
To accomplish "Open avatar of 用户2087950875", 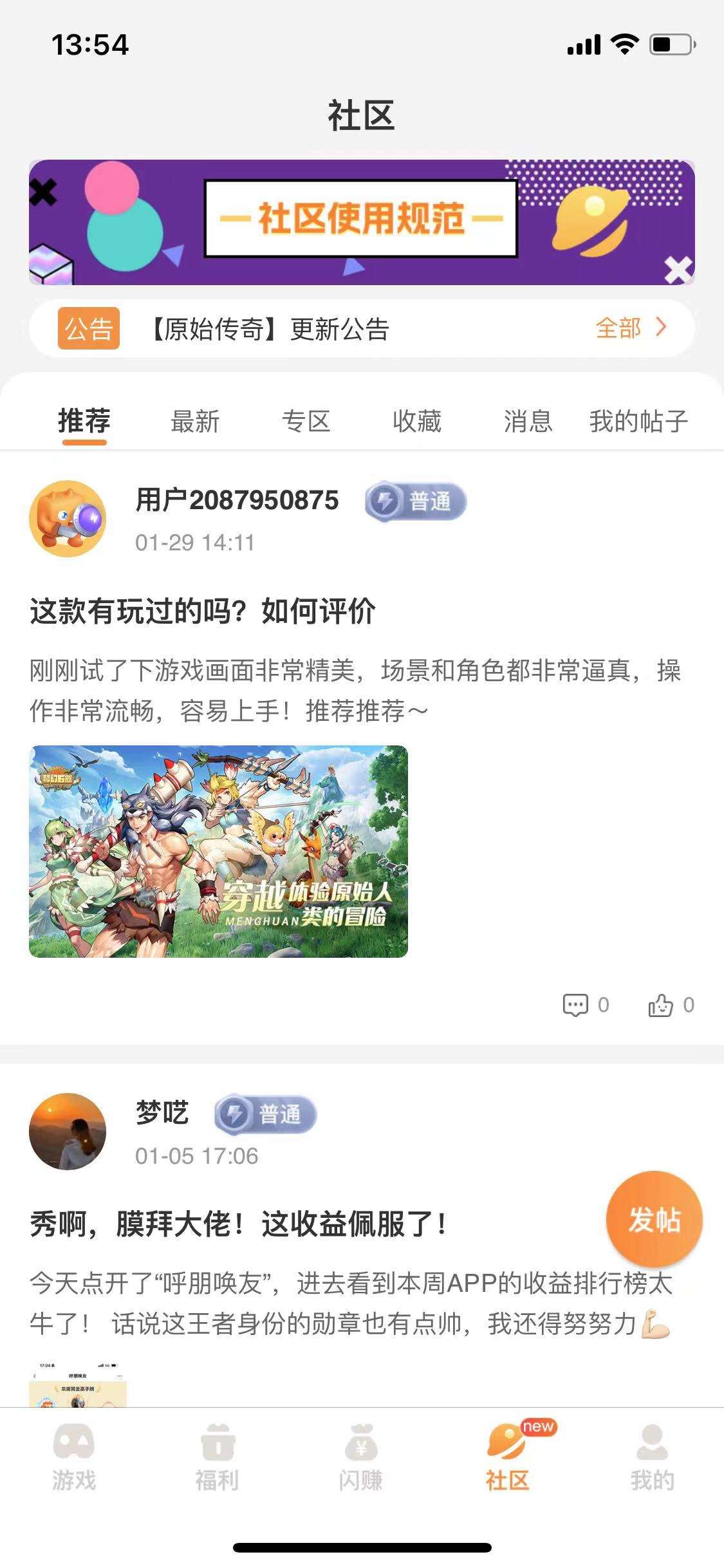I will click(68, 519).
